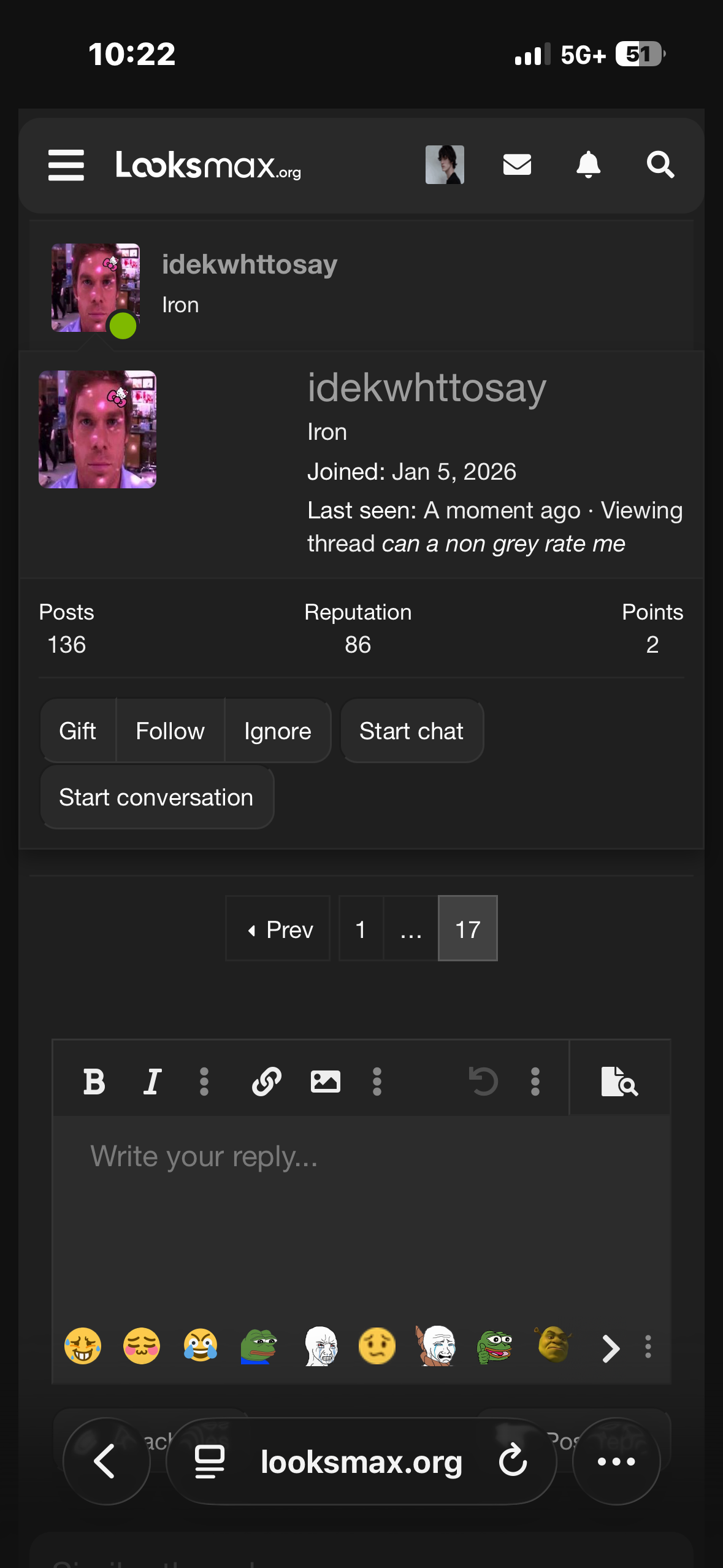Viewport: 723px width, 1568px height.
Task: Gift idekwhttosay
Action: [x=78, y=731]
